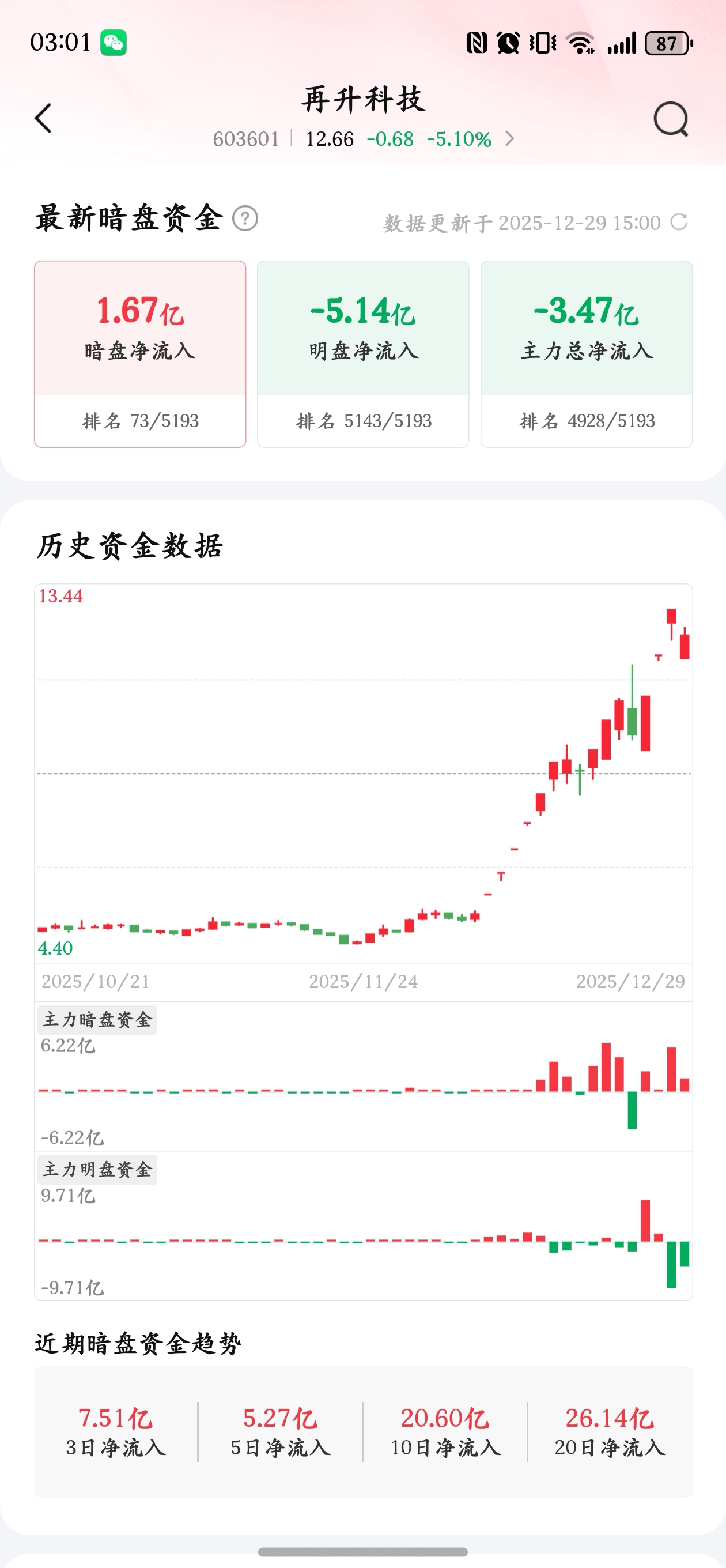The height and width of the screenshot is (1568, 726).
Task: Go back using the top-left arrow
Action: pyautogui.click(x=43, y=118)
